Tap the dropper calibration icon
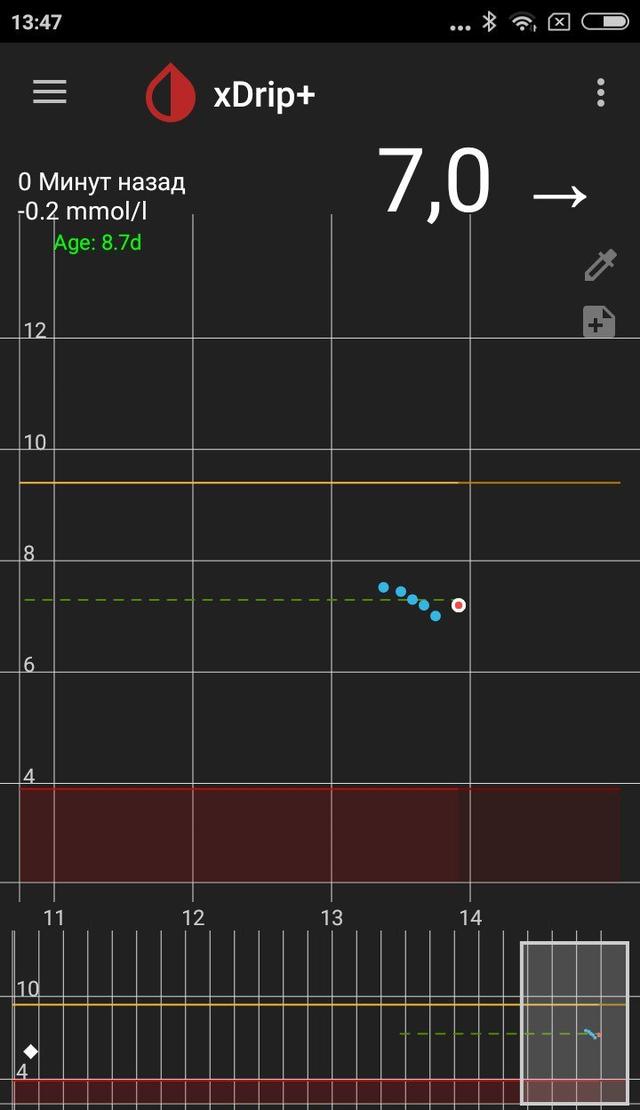 tap(600, 266)
